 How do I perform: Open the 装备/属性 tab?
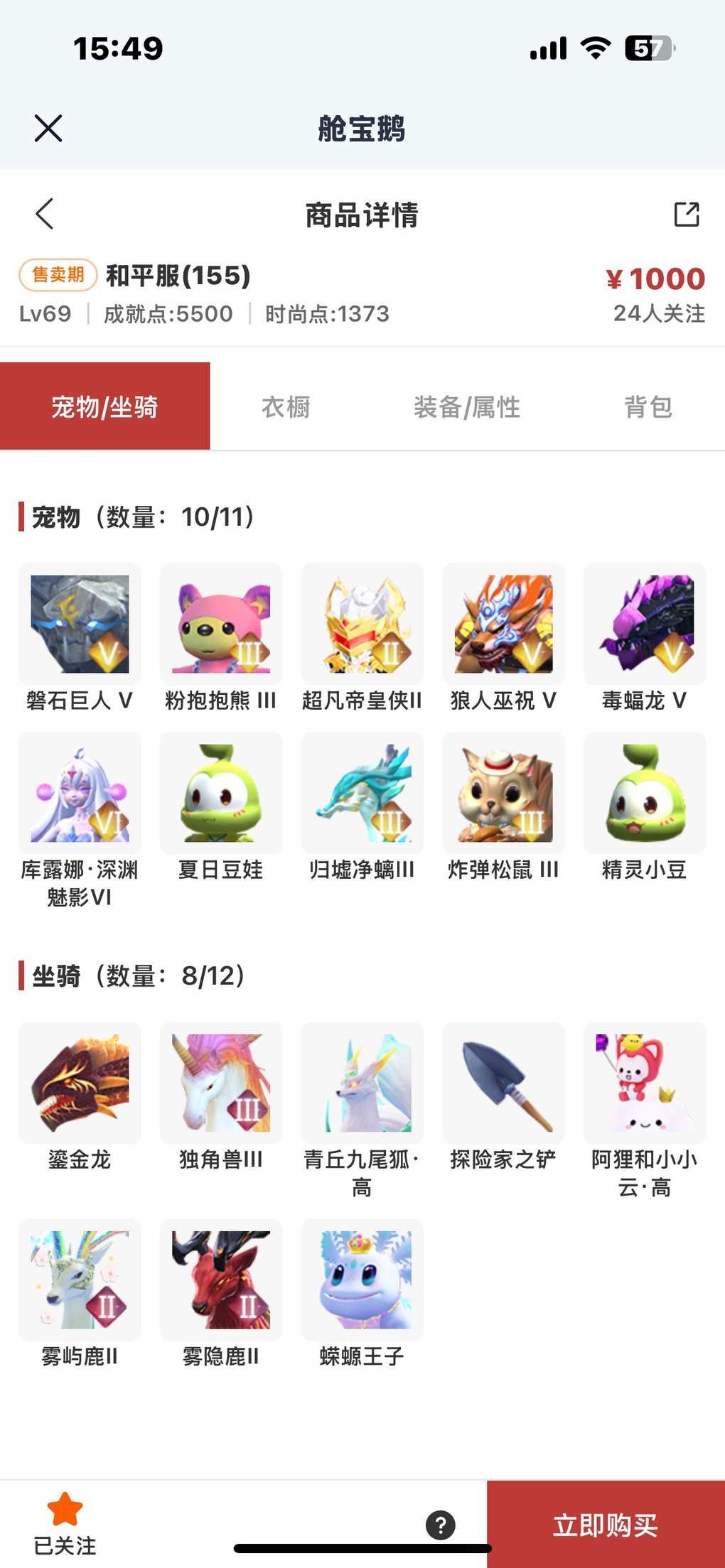click(467, 407)
